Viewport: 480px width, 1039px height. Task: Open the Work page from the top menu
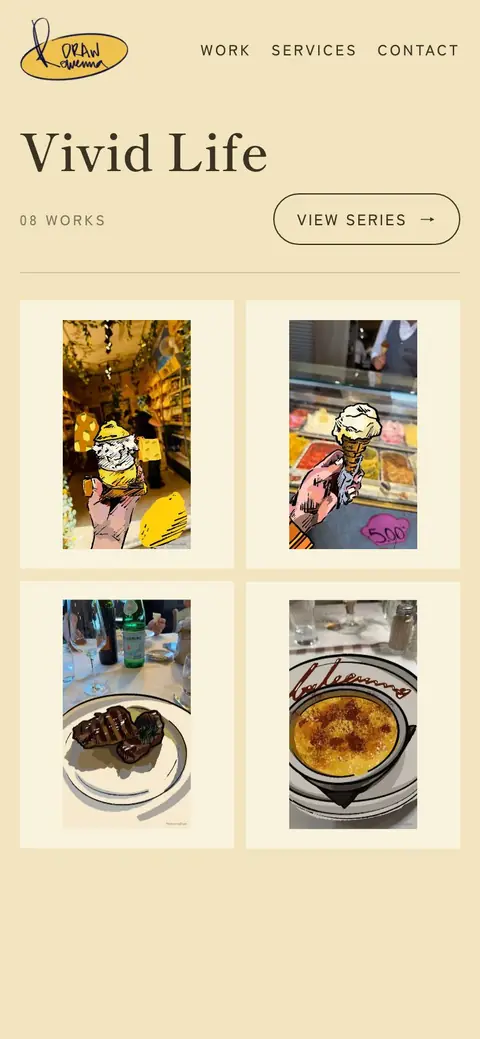tap(225, 50)
